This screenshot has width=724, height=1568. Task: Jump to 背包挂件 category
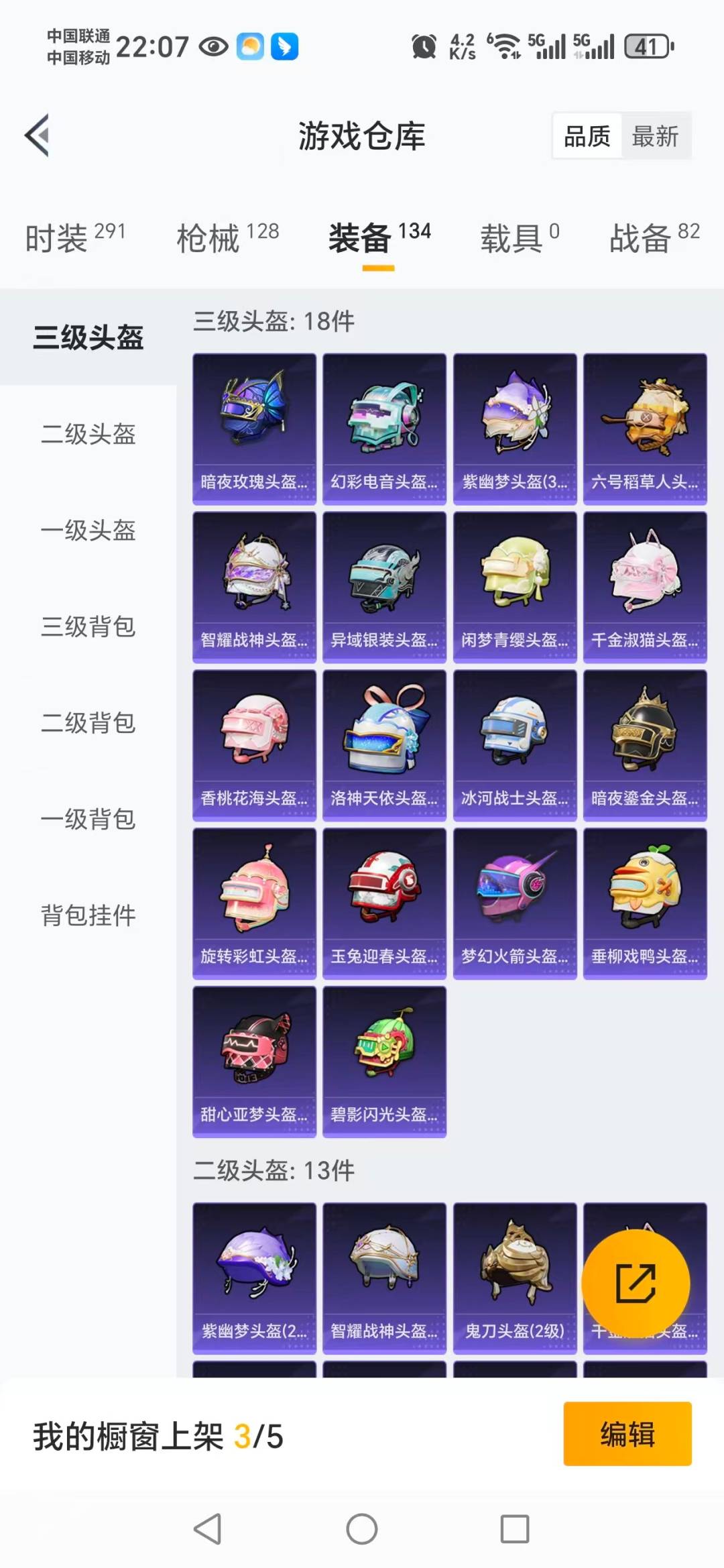click(x=88, y=915)
